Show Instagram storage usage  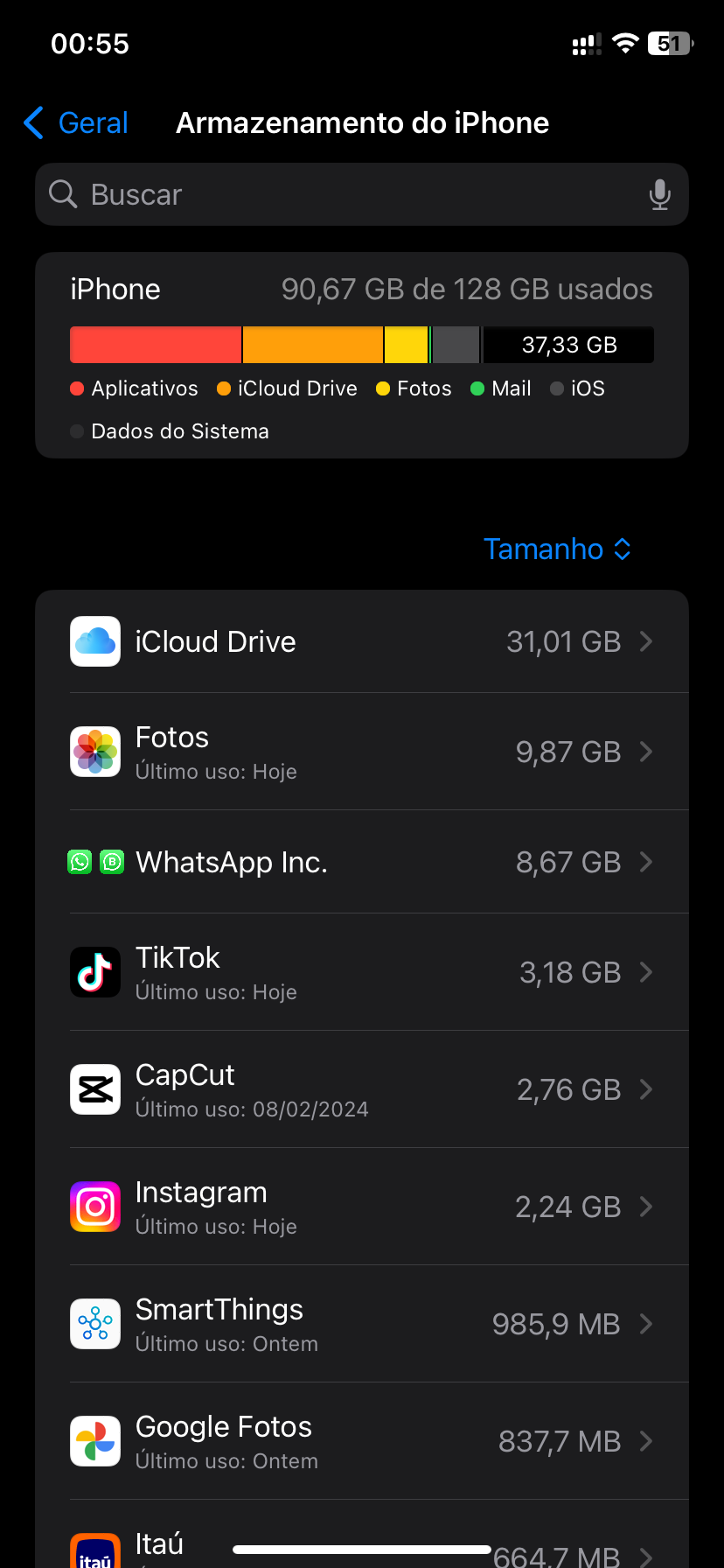coord(362,1207)
